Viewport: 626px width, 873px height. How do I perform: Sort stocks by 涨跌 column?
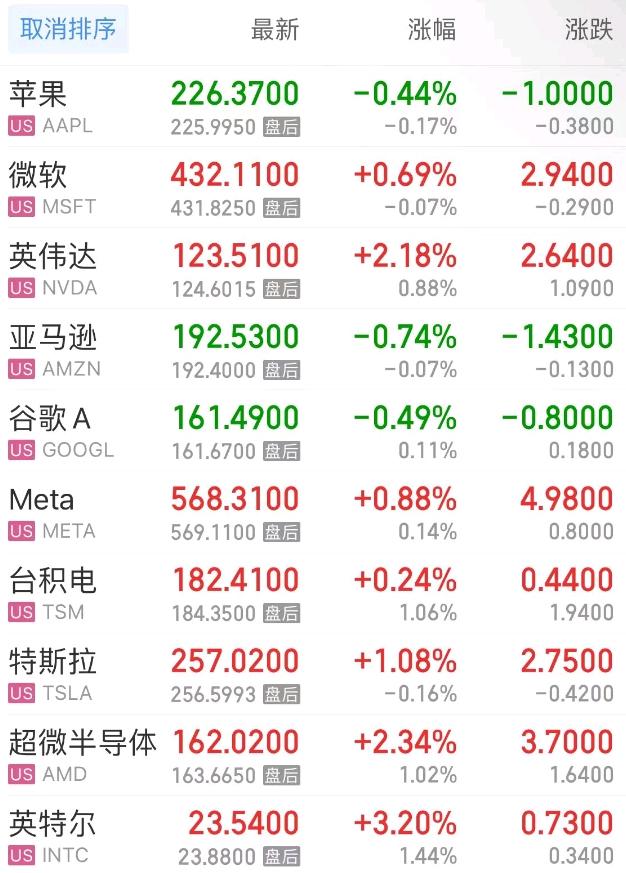[x=588, y=30]
